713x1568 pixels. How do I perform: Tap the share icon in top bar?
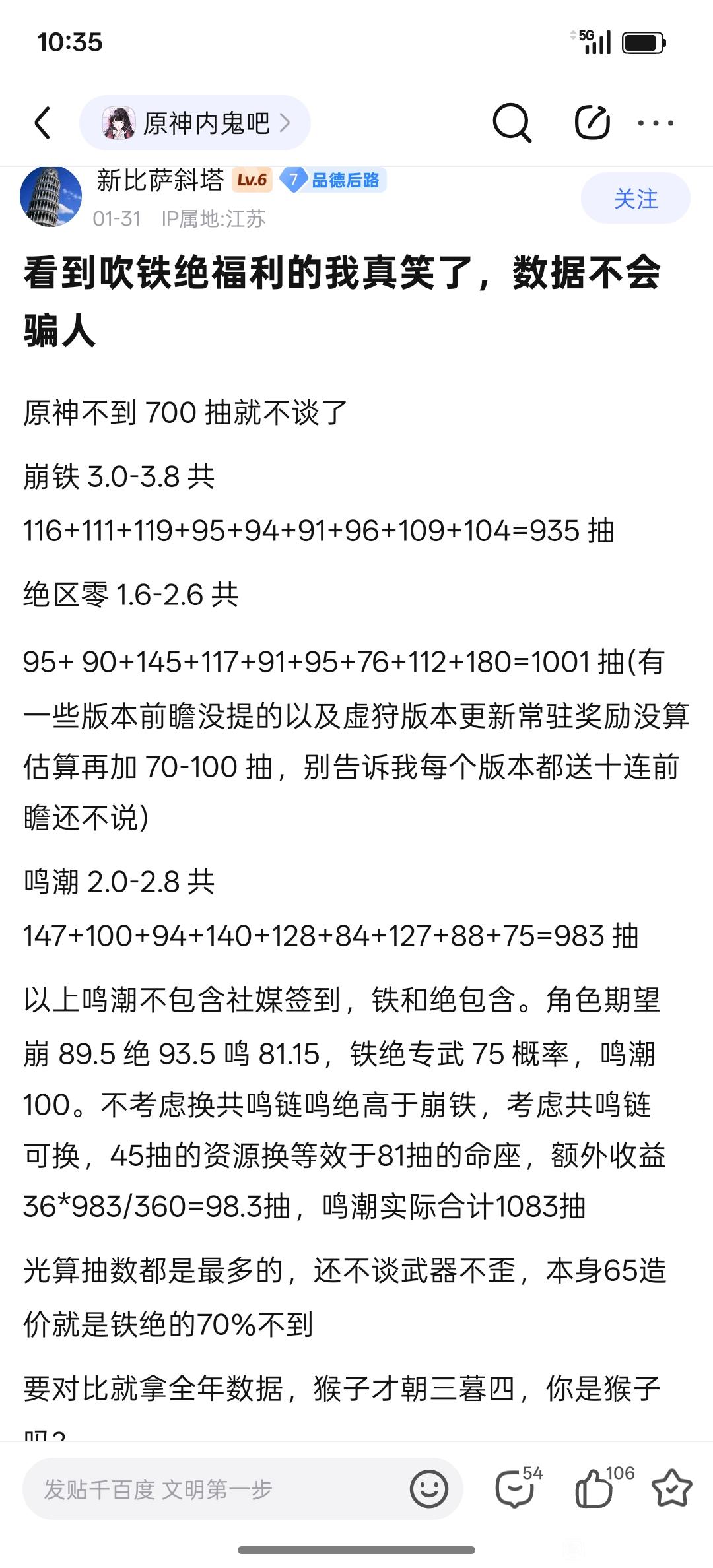pos(592,122)
